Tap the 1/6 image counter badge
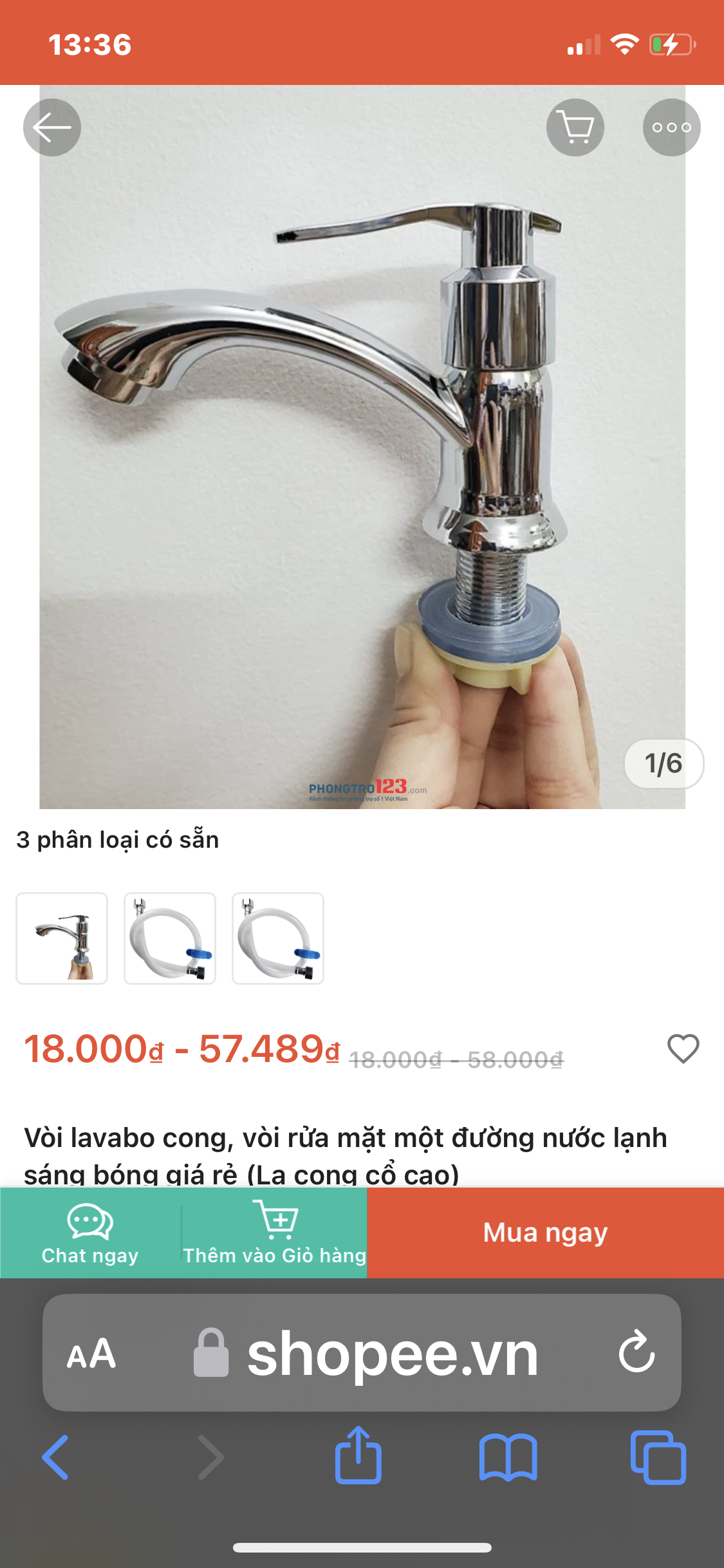 click(x=664, y=764)
